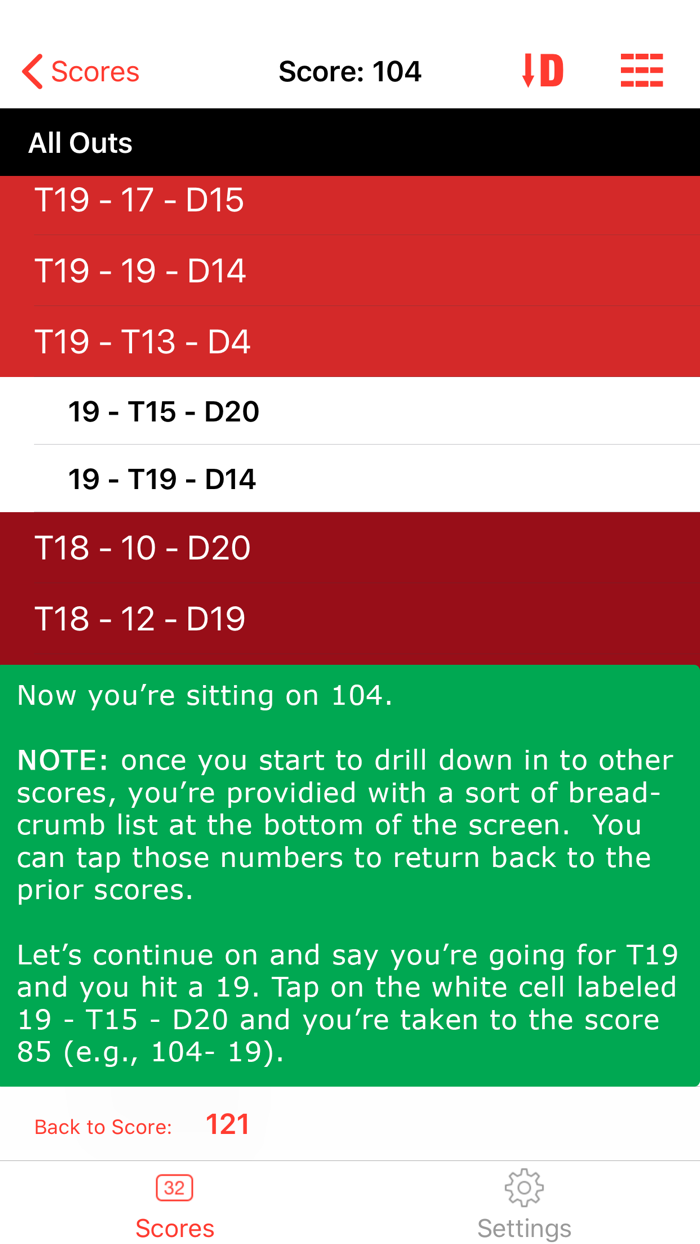Tap the sort by doubles icon

543,71
